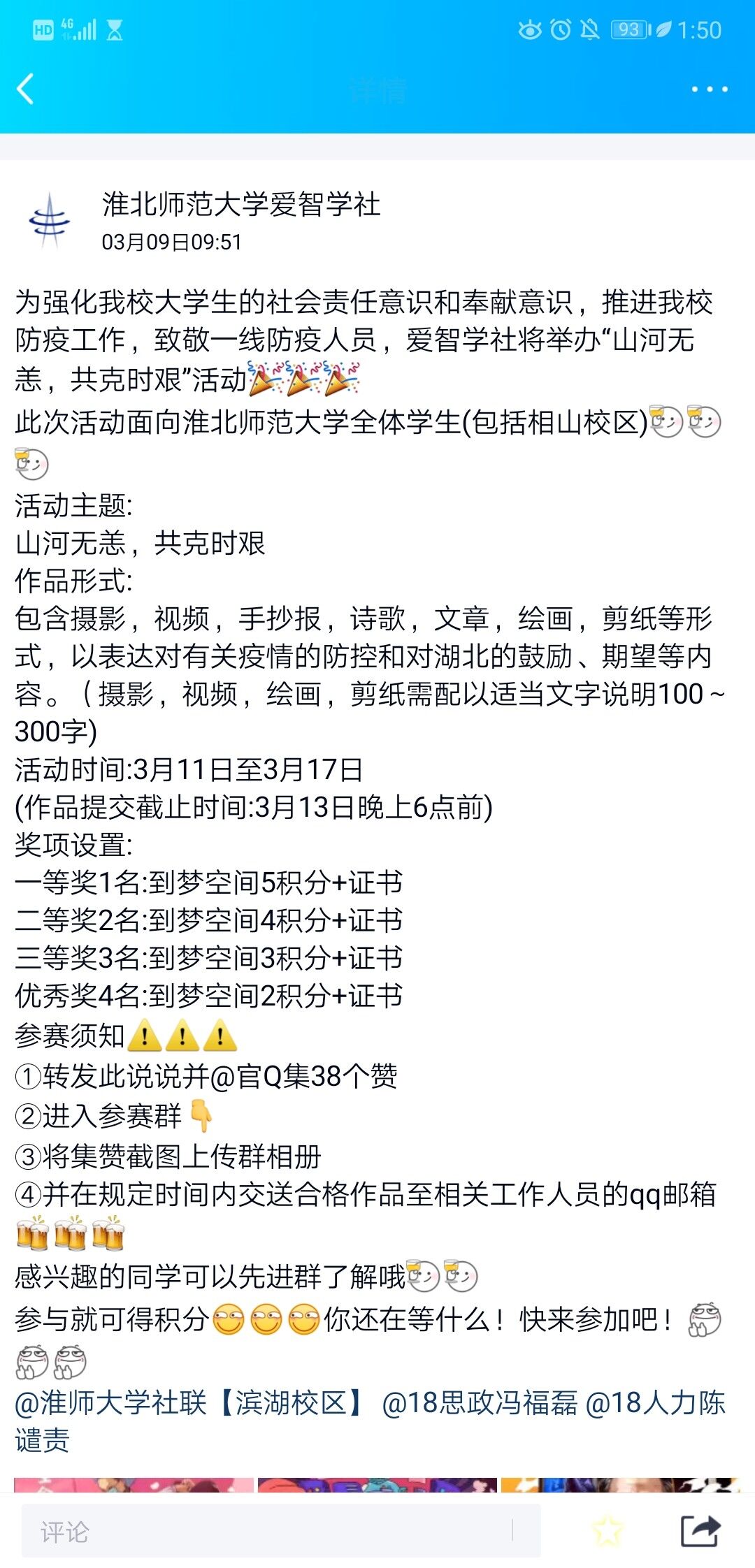The height and width of the screenshot is (1568, 755).
Task: Open mention @18思政冯福磊
Action: pyautogui.click(x=480, y=1402)
